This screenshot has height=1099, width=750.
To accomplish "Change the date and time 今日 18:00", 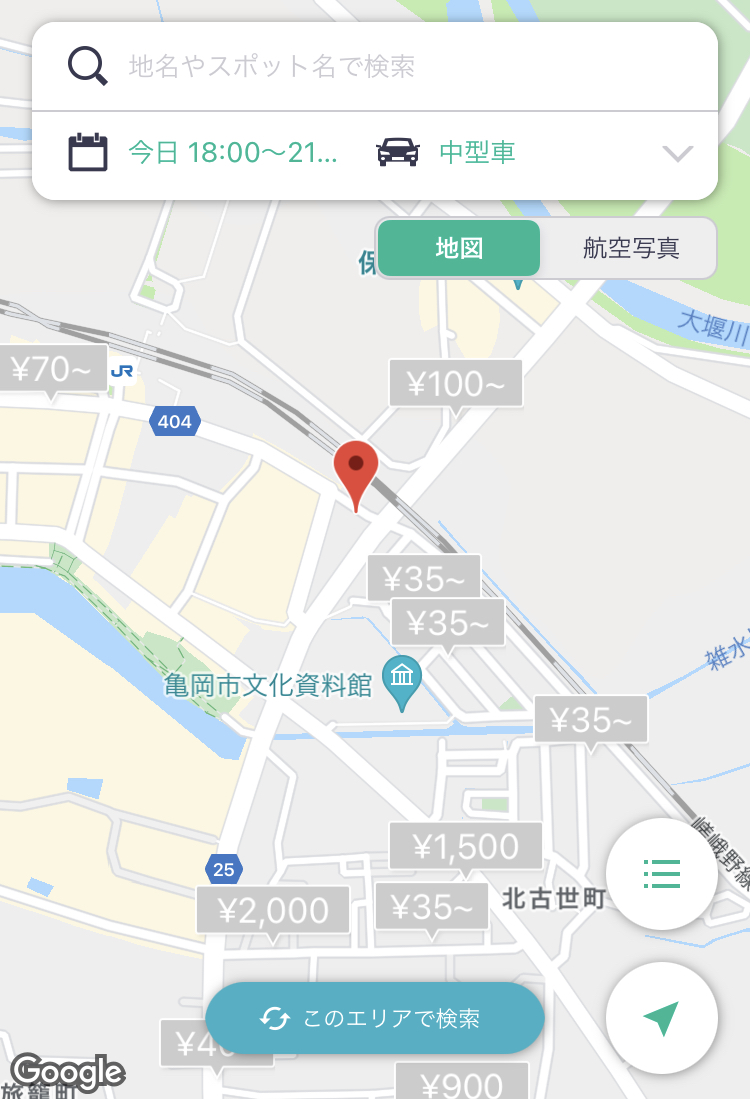I will pyautogui.click(x=205, y=153).
